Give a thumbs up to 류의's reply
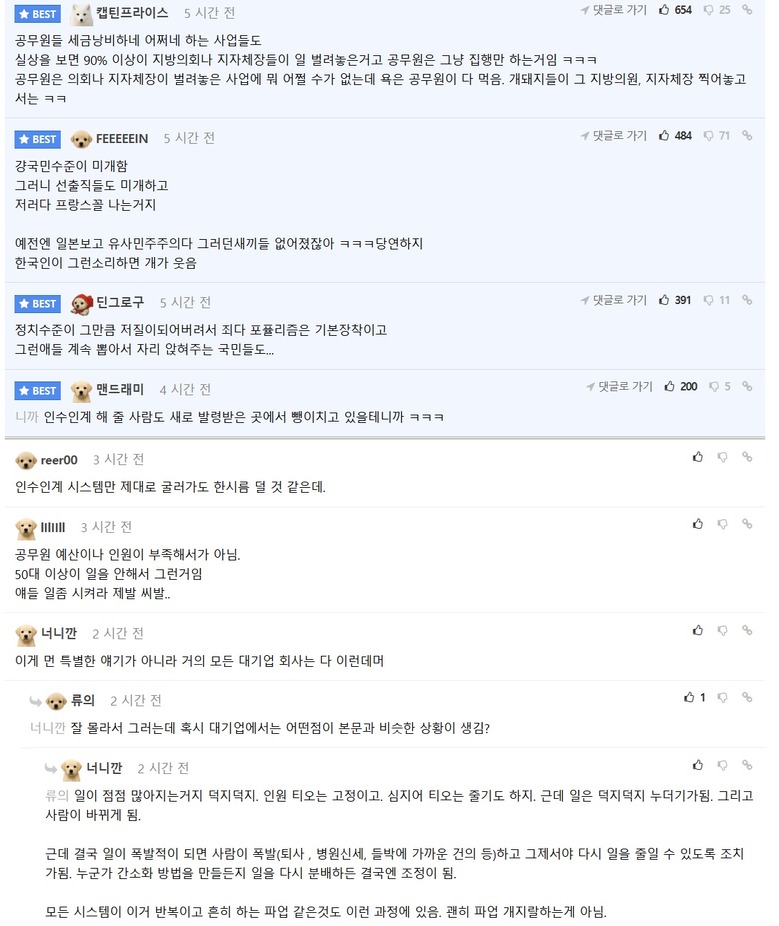This screenshot has height=926, width=779. pyautogui.click(x=689, y=697)
